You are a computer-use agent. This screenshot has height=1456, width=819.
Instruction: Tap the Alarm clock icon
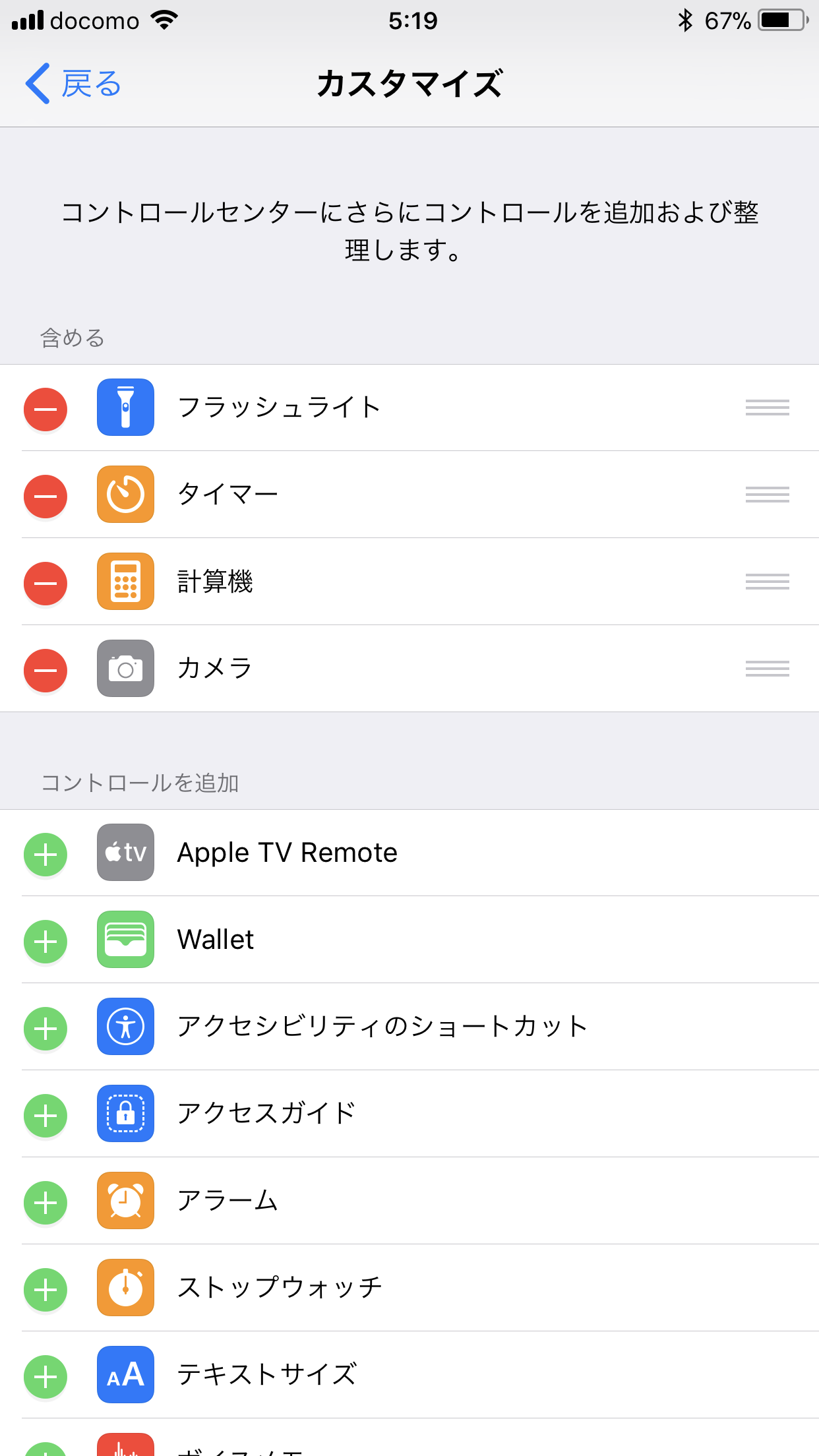[x=125, y=1201]
